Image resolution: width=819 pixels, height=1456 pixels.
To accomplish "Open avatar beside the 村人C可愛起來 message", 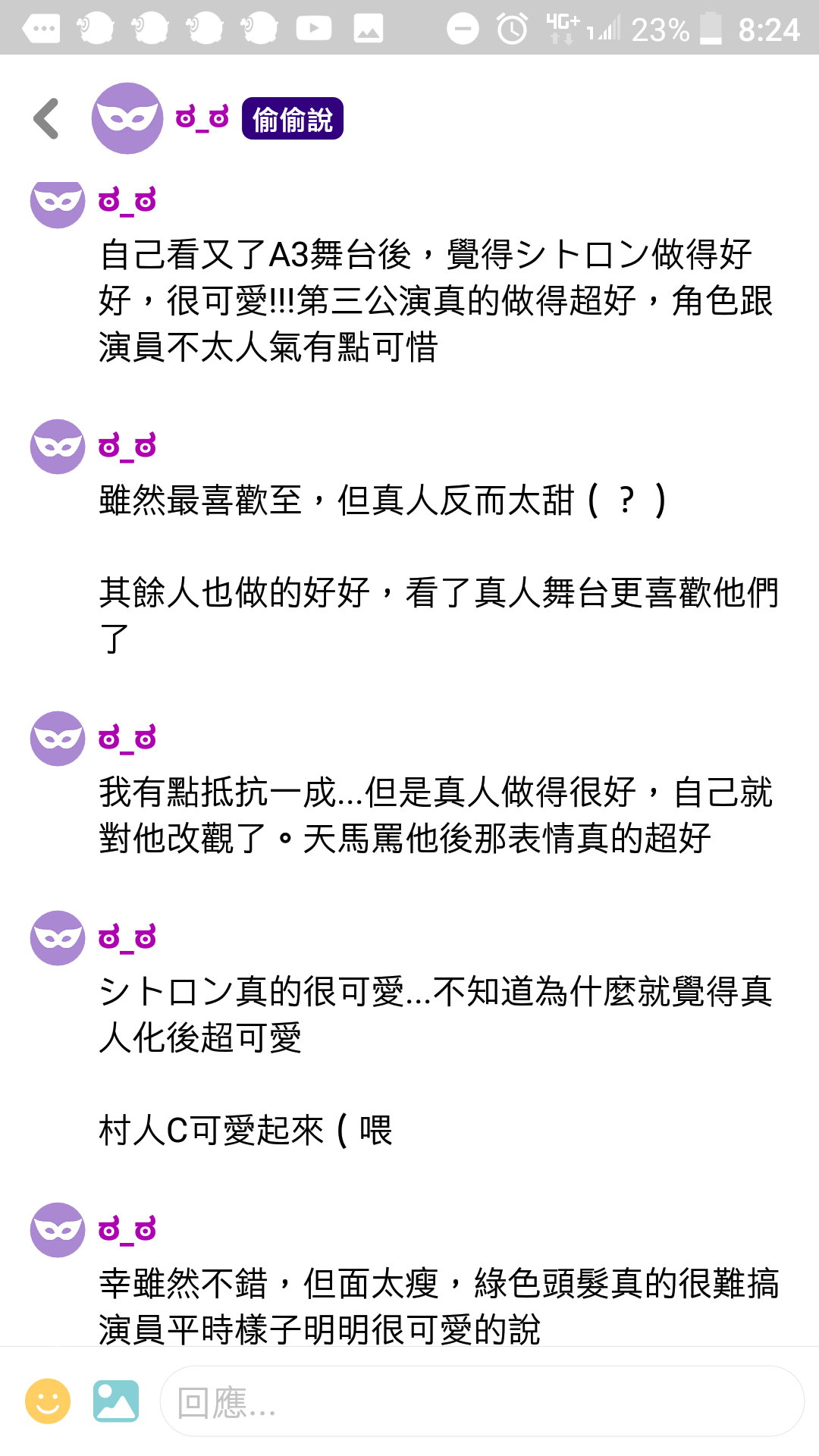I will (58, 938).
